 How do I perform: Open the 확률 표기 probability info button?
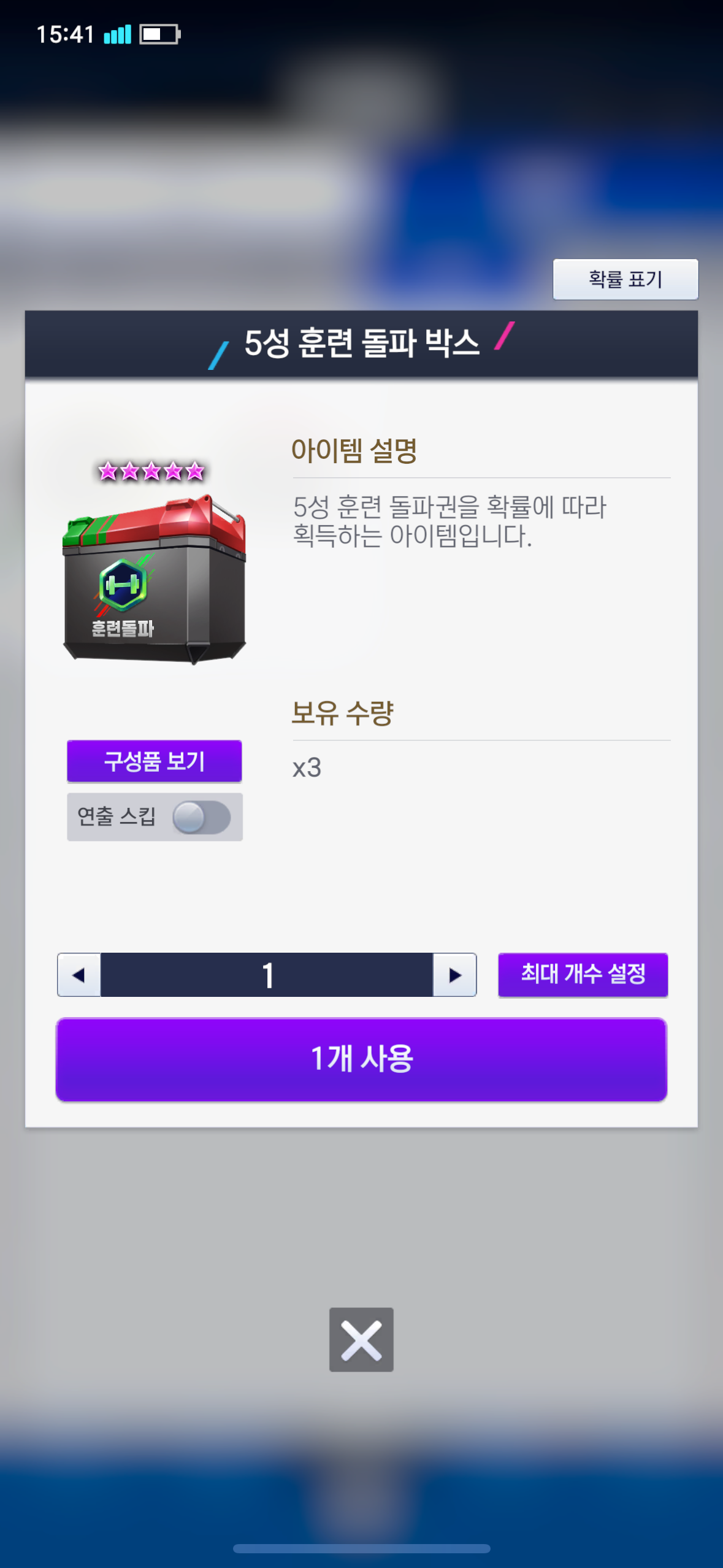pyautogui.click(x=625, y=279)
